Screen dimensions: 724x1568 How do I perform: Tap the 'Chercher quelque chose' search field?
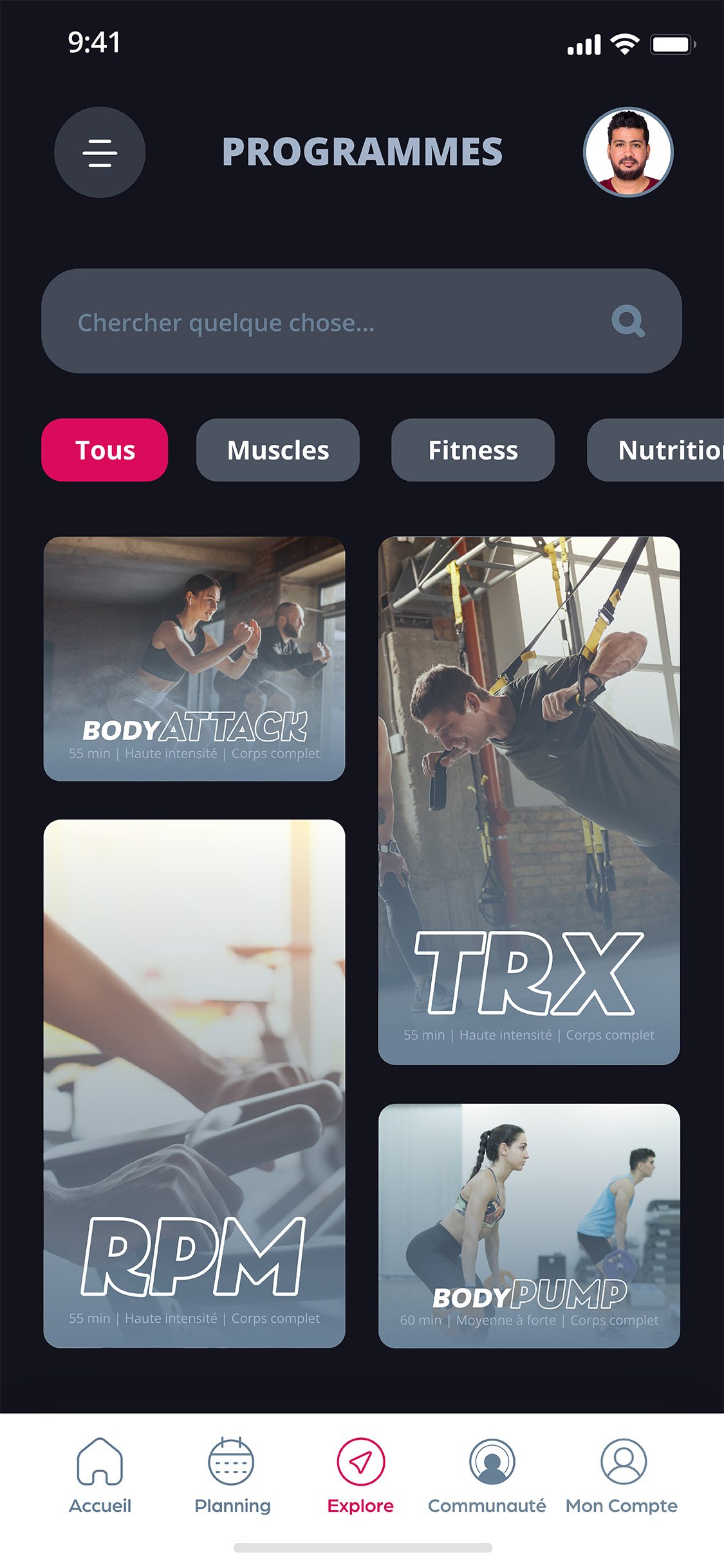pos(322,321)
